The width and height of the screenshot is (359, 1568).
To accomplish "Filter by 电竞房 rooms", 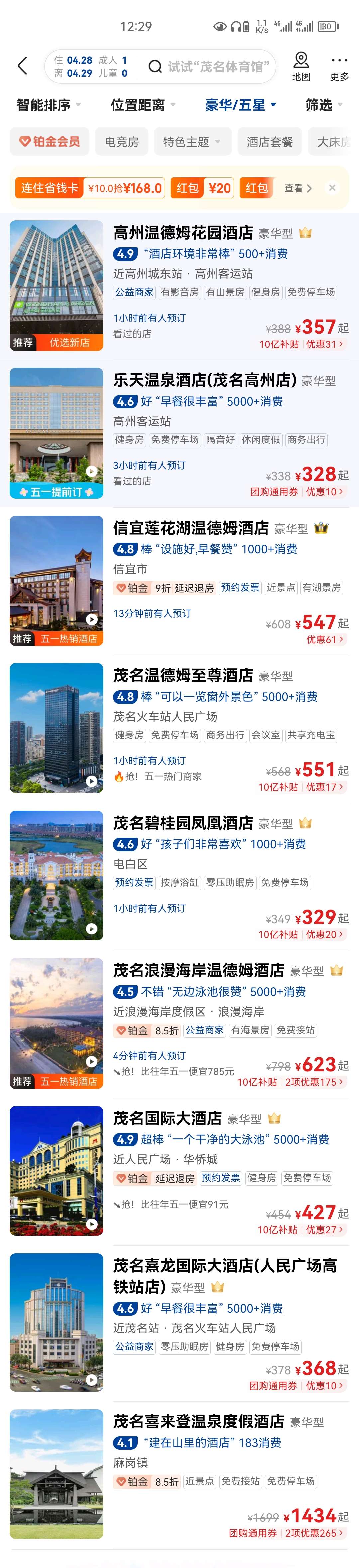I will (121, 142).
